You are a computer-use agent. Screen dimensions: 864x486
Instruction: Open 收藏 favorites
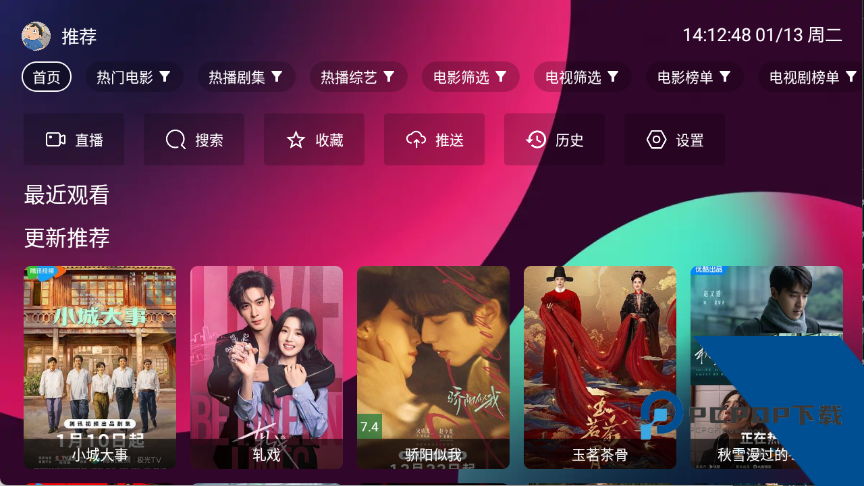coord(314,140)
